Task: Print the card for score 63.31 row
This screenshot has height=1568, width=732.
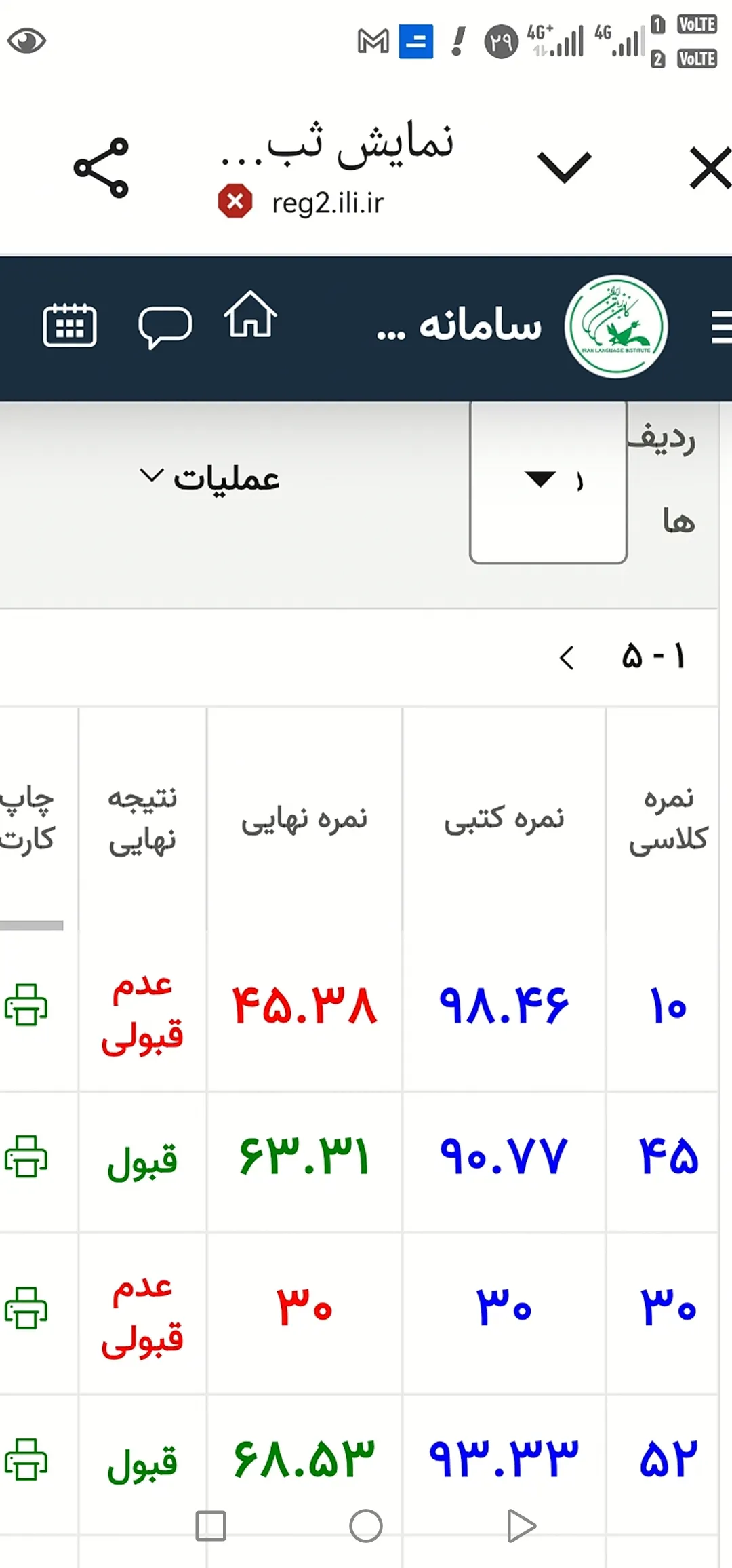Action: pos(26,1156)
